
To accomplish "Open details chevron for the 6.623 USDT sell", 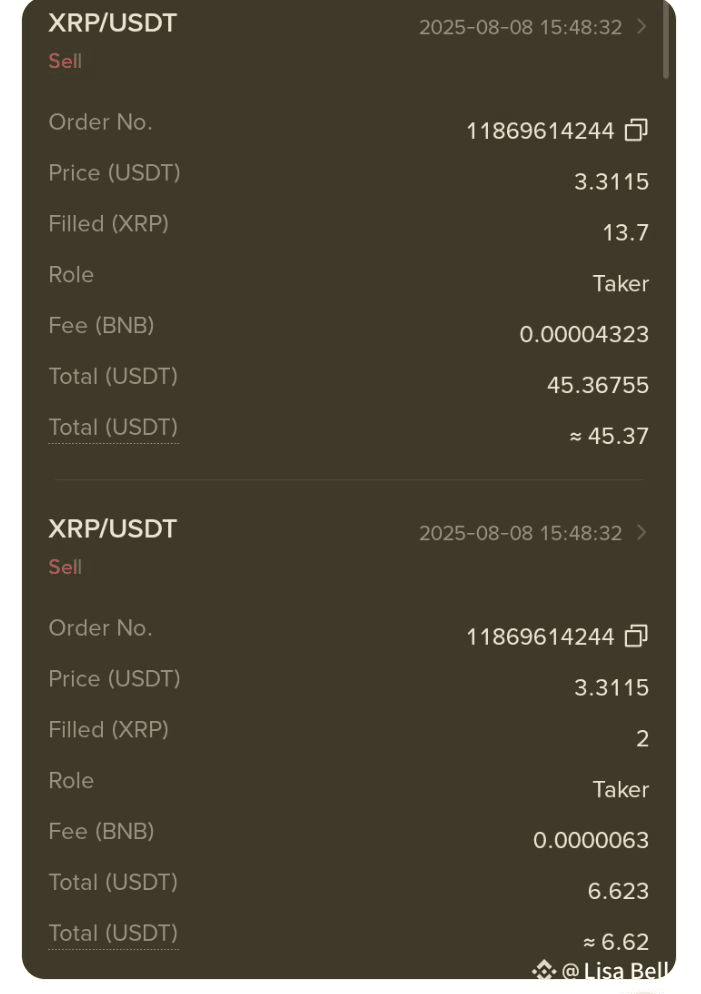I will (x=642, y=533).
